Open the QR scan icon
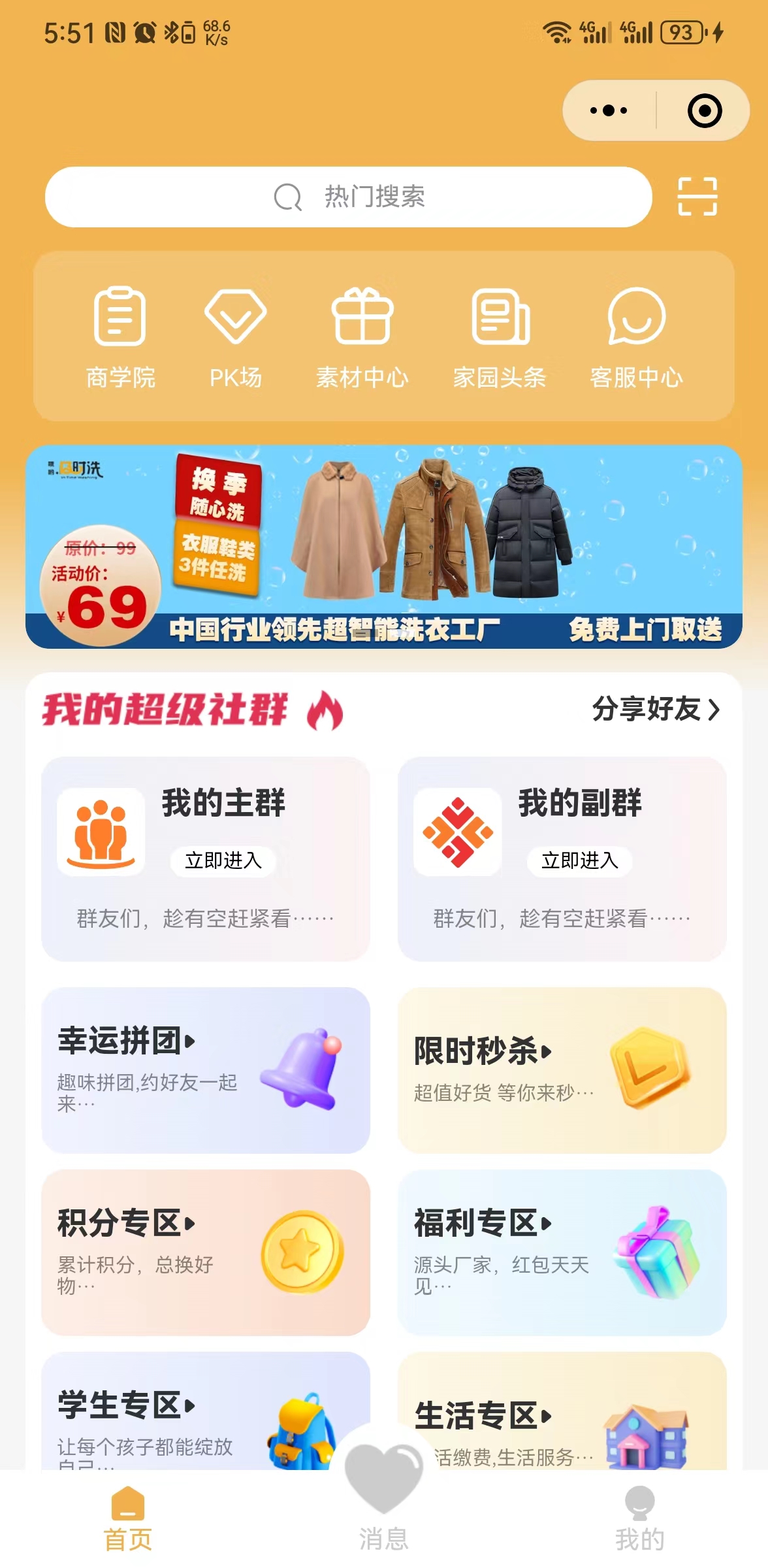This screenshot has height=1568, width=768. click(697, 196)
